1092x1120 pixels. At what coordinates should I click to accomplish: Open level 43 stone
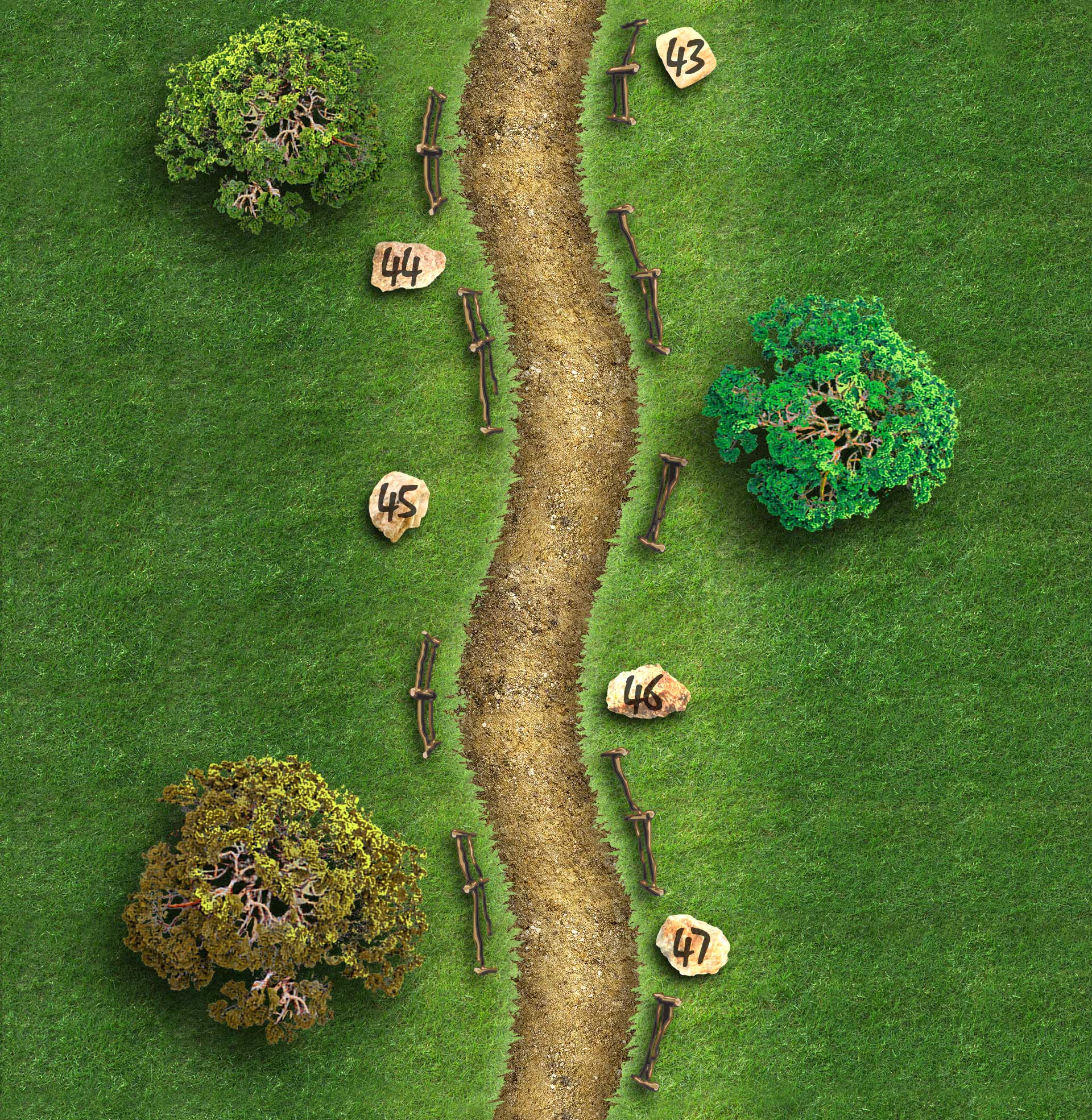pos(685,57)
